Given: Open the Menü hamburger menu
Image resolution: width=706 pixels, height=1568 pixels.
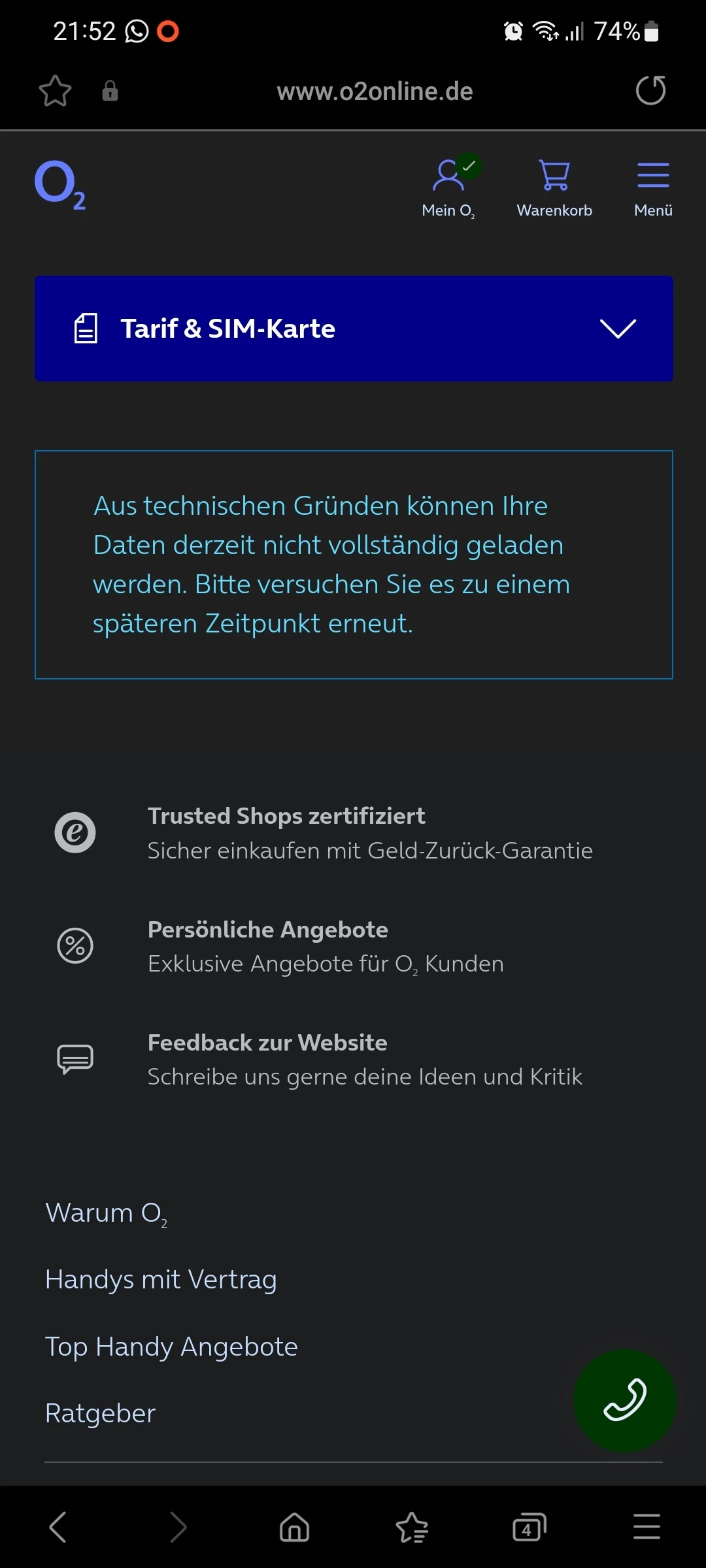Looking at the screenshot, I should pyautogui.click(x=653, y=188).
